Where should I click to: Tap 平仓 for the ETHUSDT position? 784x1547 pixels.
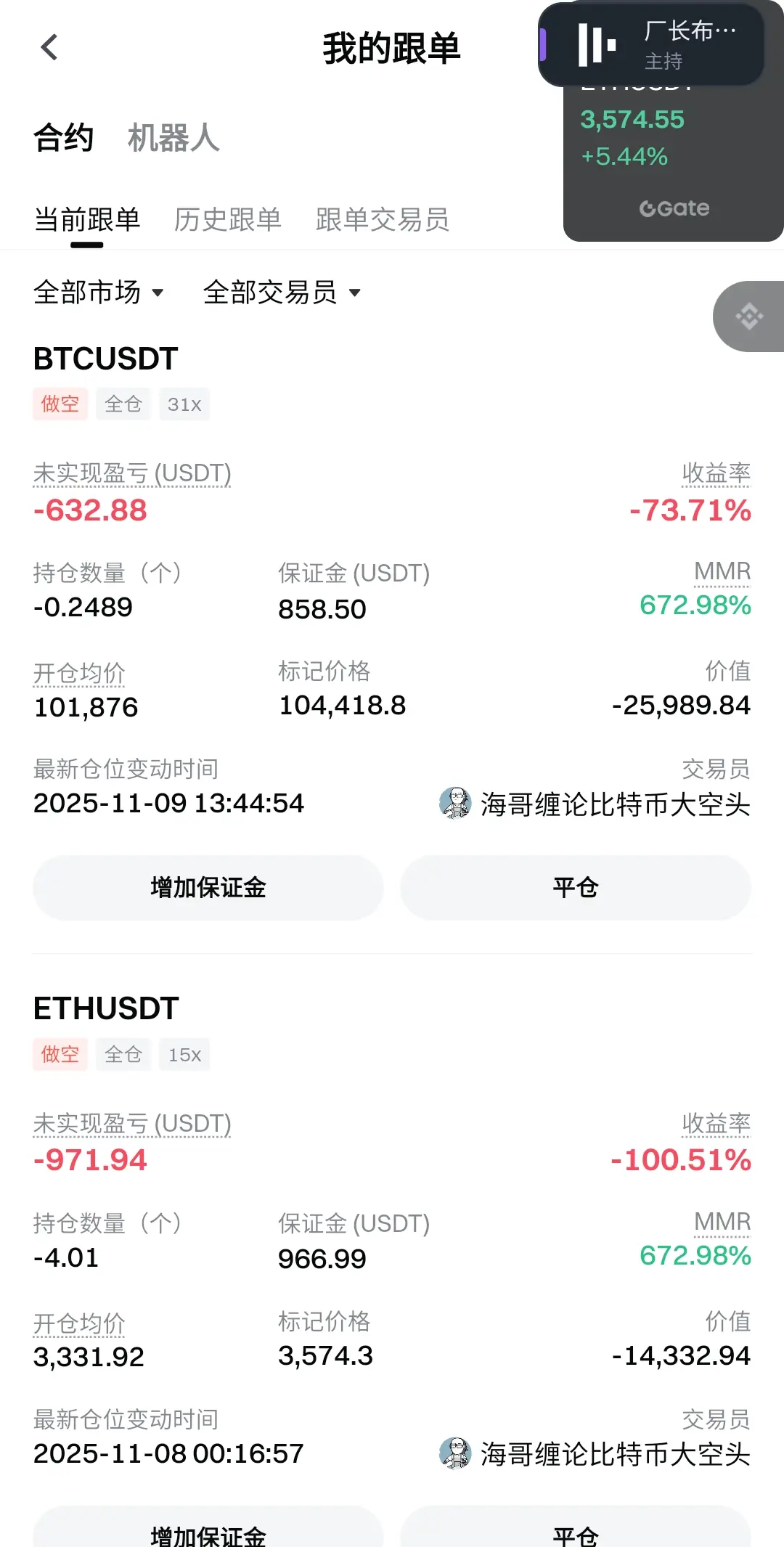575,1530
